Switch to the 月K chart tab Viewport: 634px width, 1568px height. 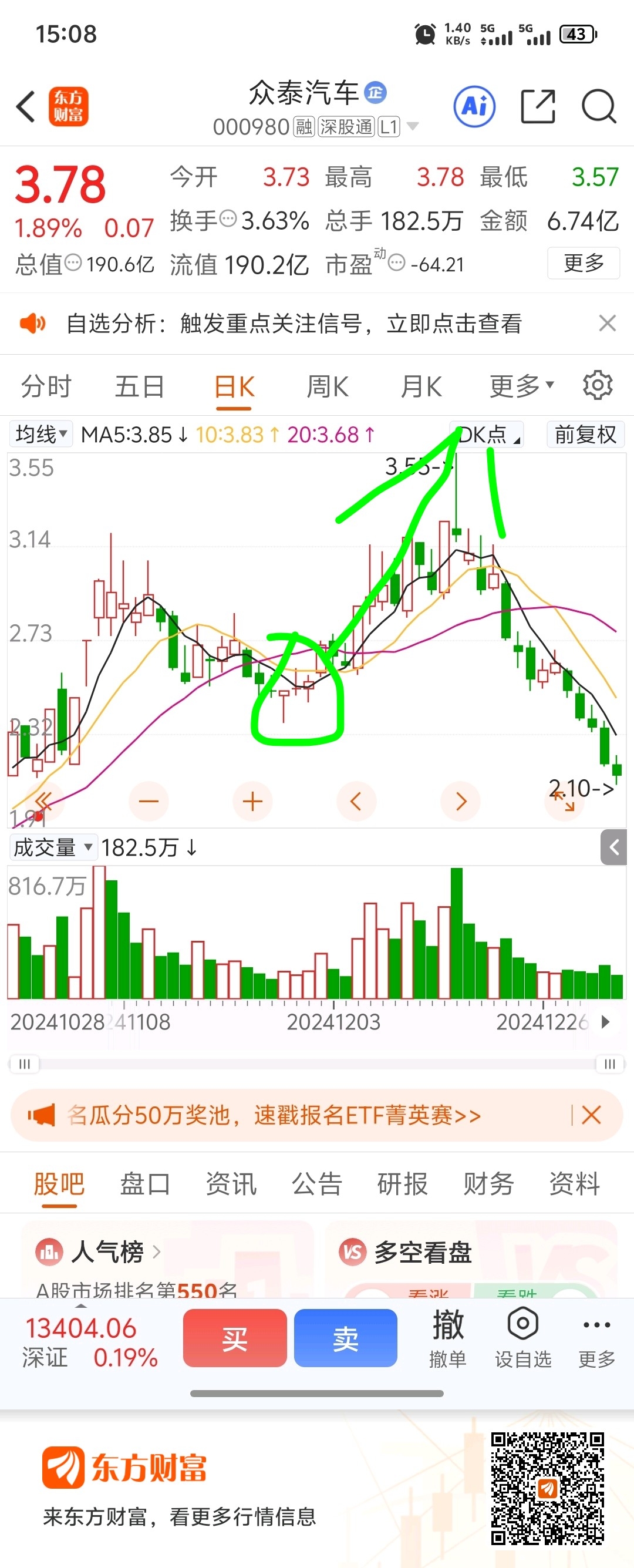pyautogui.click(x=421, y=386)
